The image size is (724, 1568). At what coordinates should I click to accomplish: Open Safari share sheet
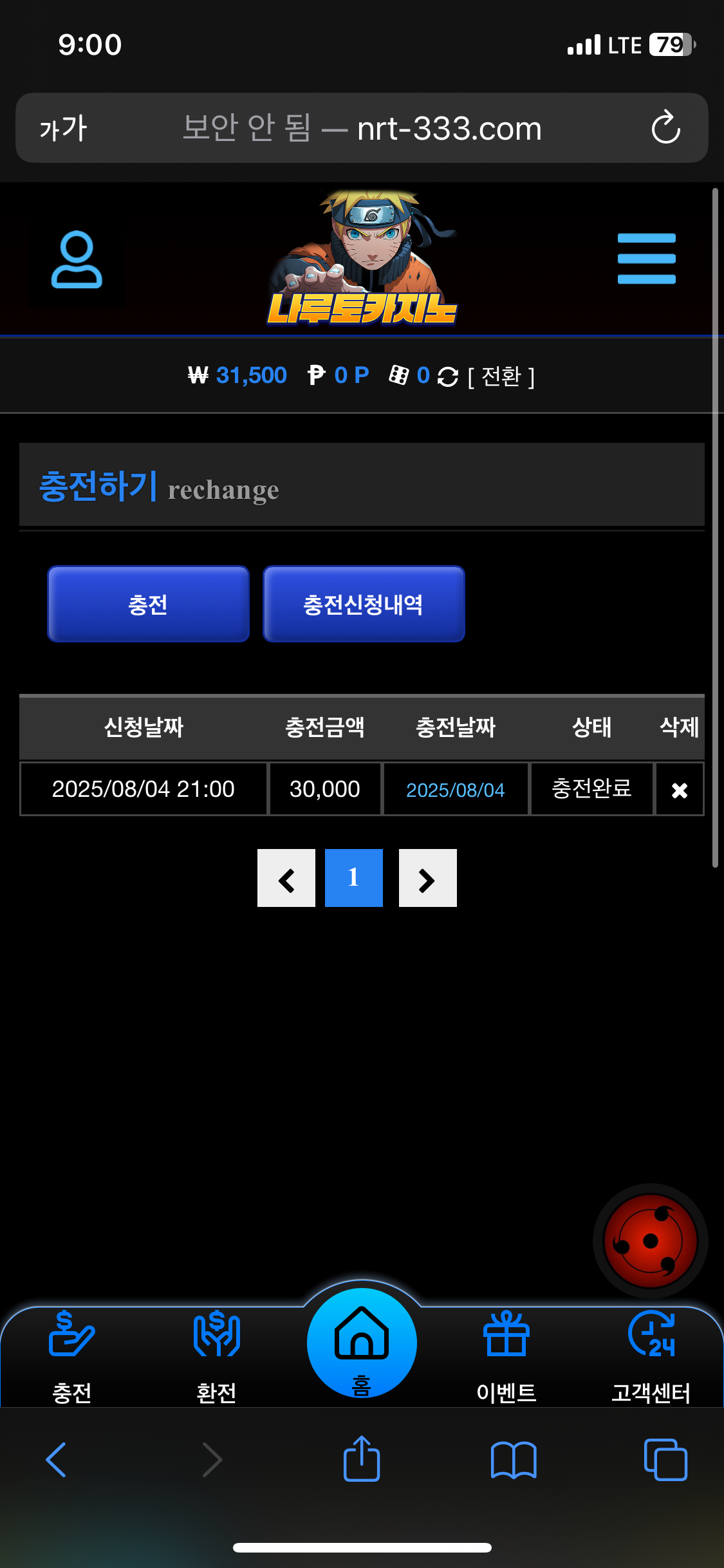click(x=362, y=1459)
